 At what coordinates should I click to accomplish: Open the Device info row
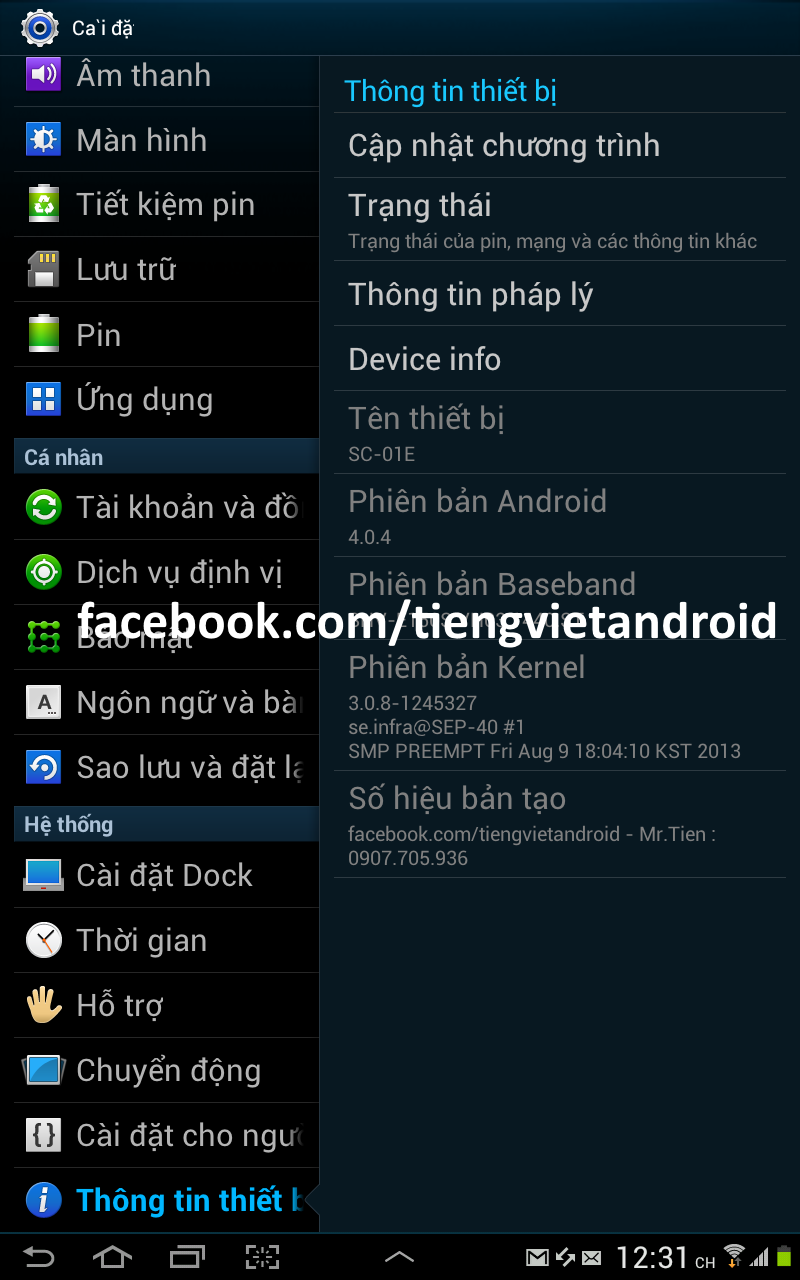click(x=560, y=359)
